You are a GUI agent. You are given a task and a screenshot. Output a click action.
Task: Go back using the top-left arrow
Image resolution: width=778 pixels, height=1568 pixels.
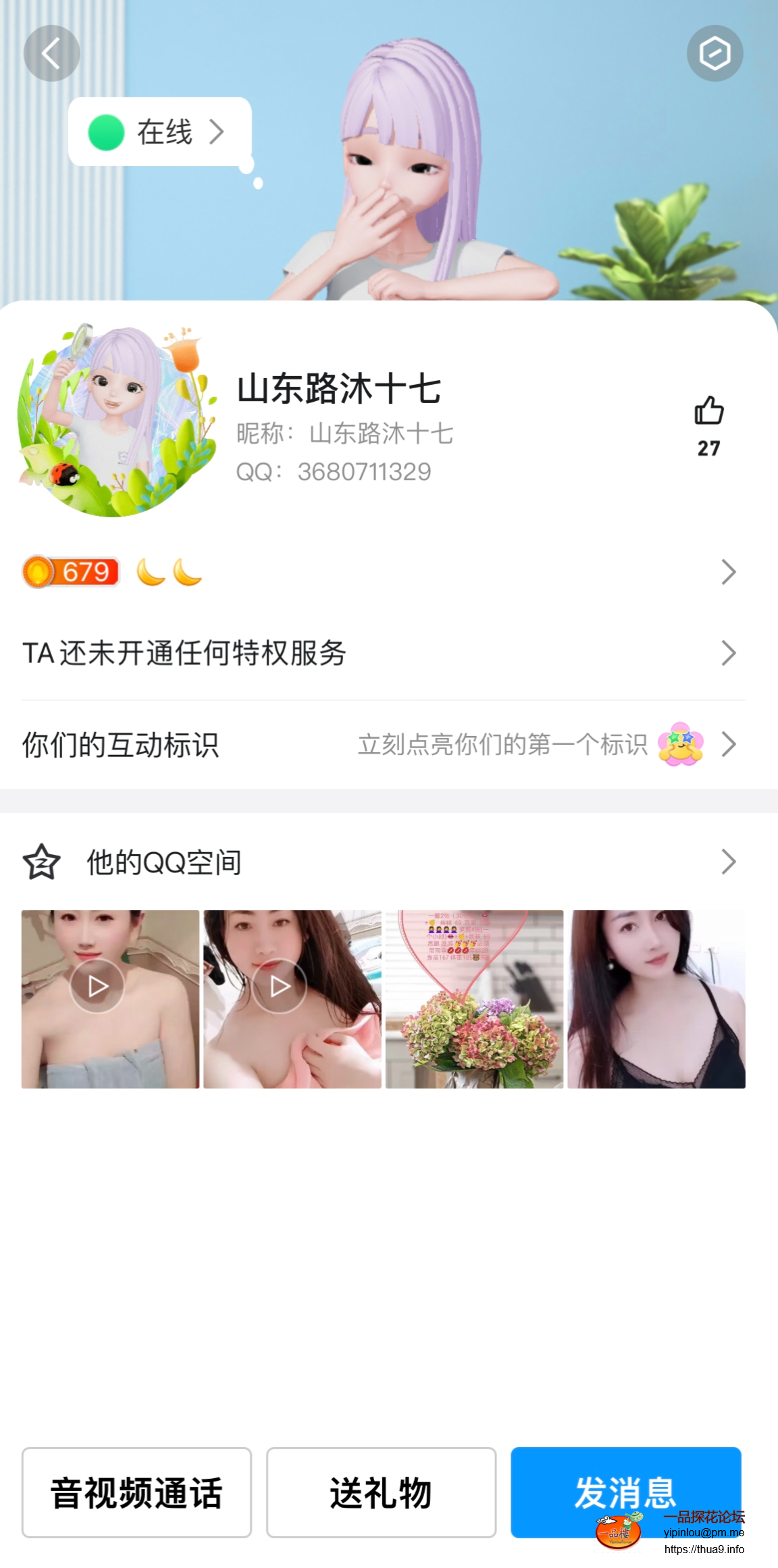pos(51,53)
